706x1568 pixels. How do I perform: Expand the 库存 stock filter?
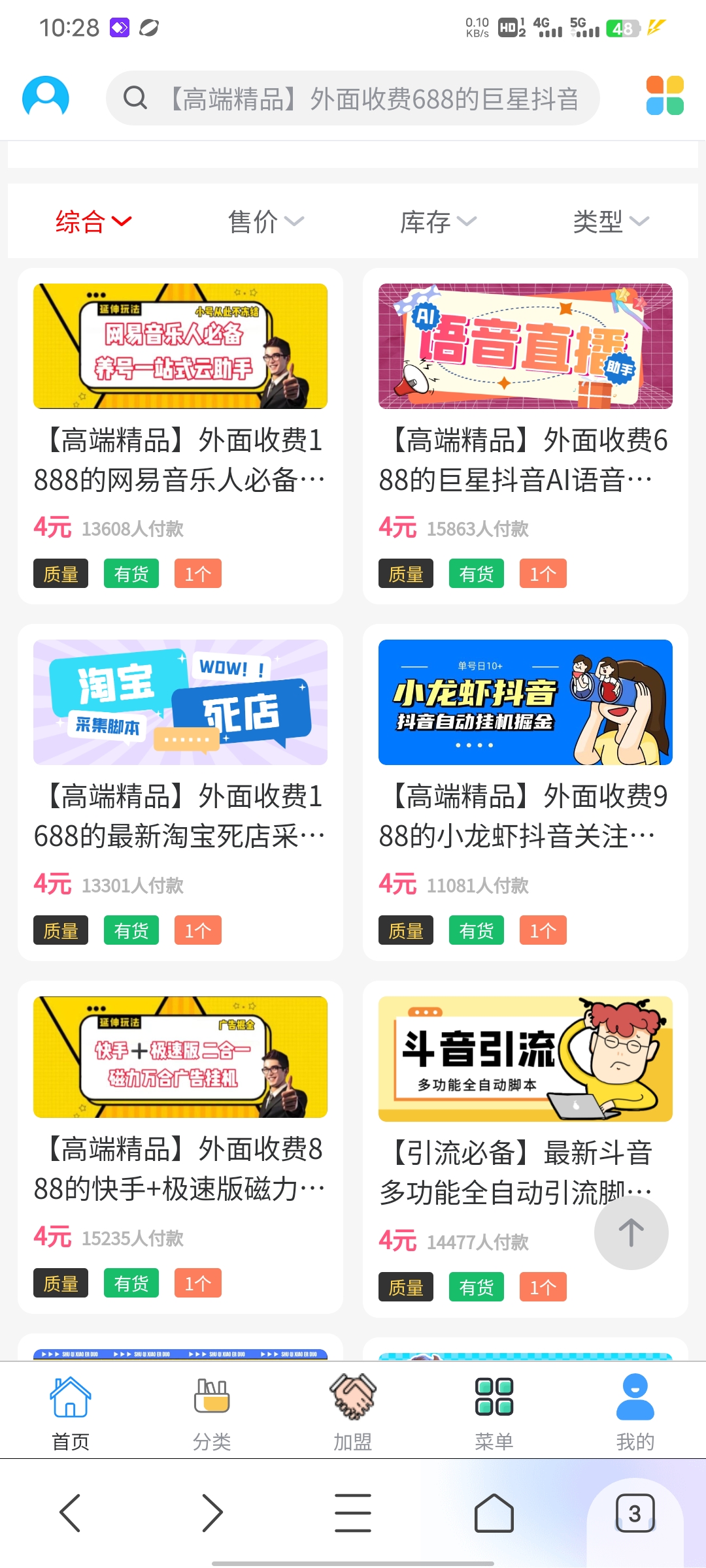(x=439, y=221)
